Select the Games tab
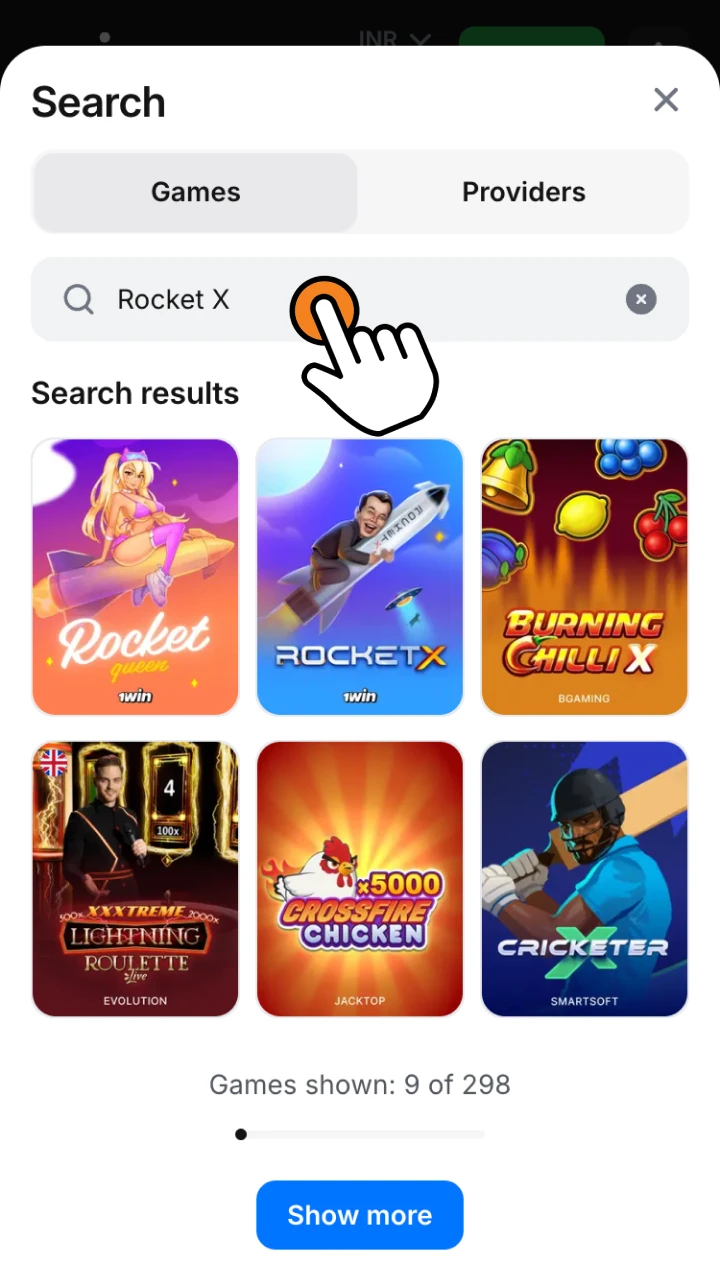 [x=195, y=192]
